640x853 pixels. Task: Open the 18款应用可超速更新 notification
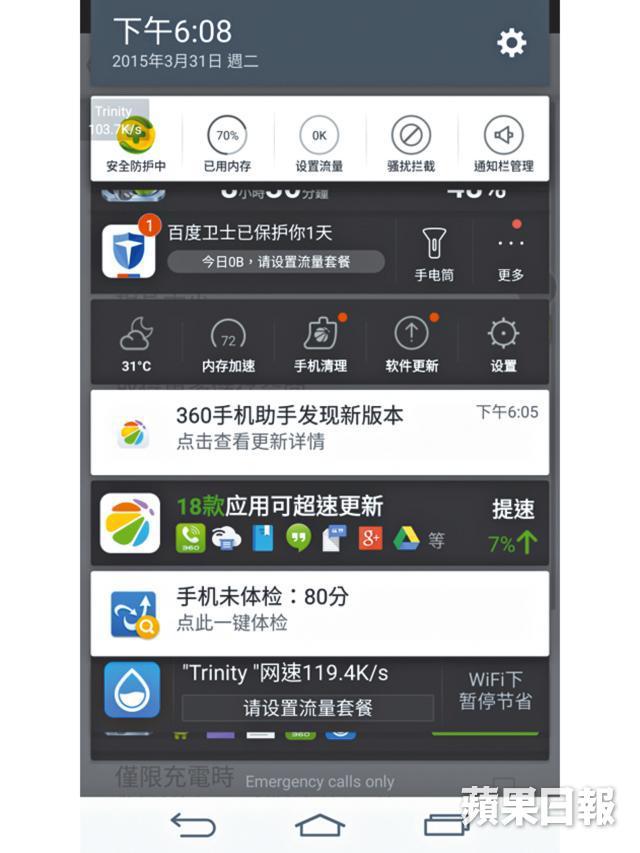[300, 523]
